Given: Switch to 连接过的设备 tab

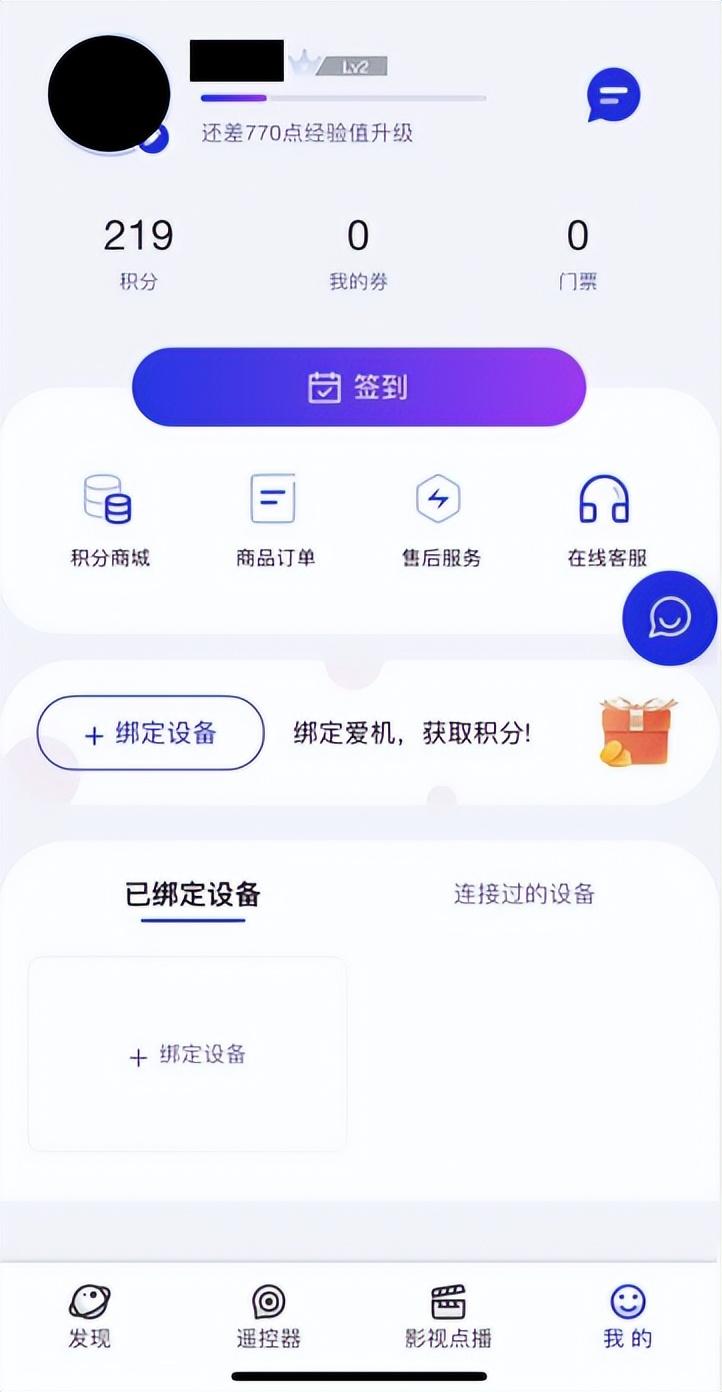Looking at the screenshot, I should pos(524,893).
